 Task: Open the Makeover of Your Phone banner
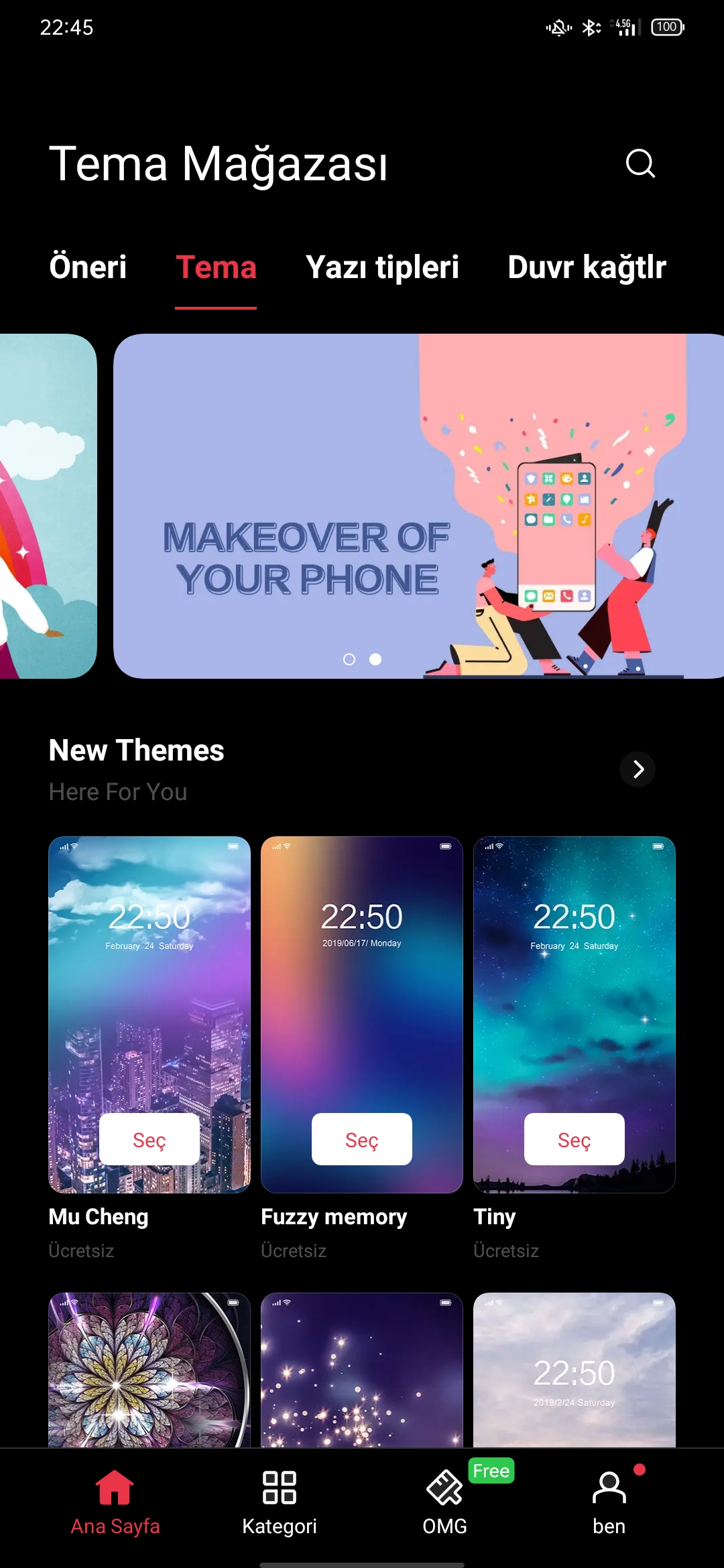pos(418,506)
